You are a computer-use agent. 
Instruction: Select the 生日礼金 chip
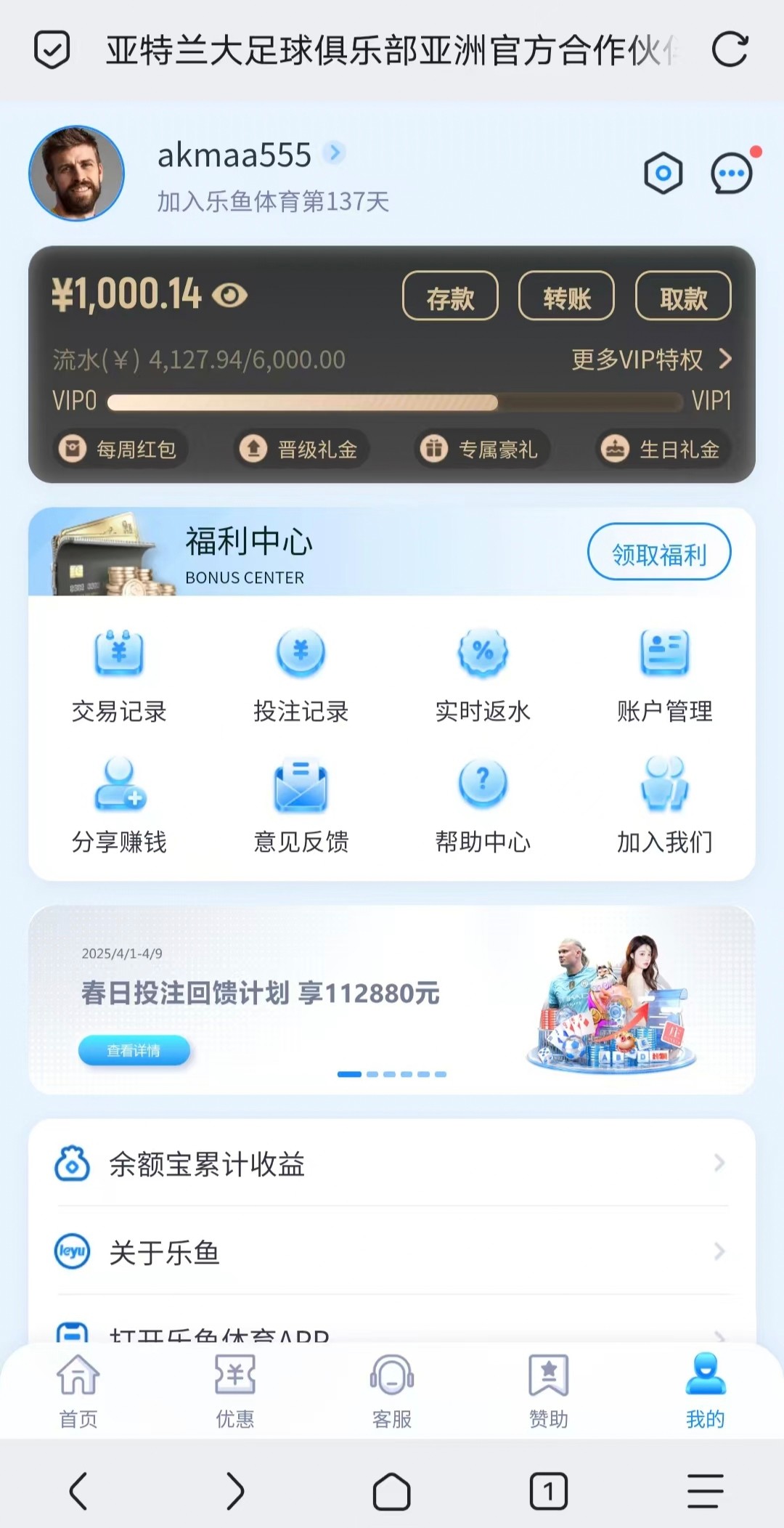[x=663, y=450]
